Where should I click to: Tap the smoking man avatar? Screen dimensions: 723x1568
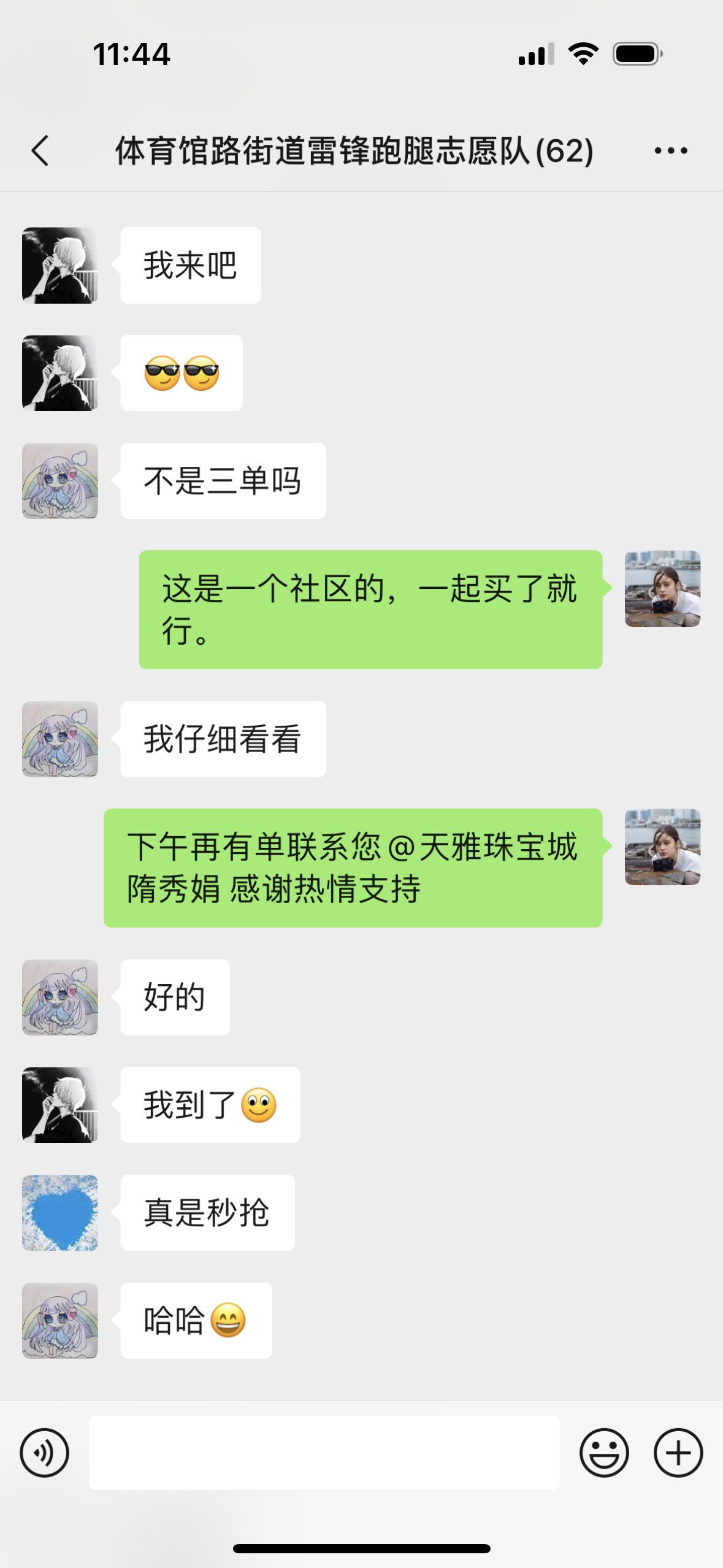[x=60, y=264]
